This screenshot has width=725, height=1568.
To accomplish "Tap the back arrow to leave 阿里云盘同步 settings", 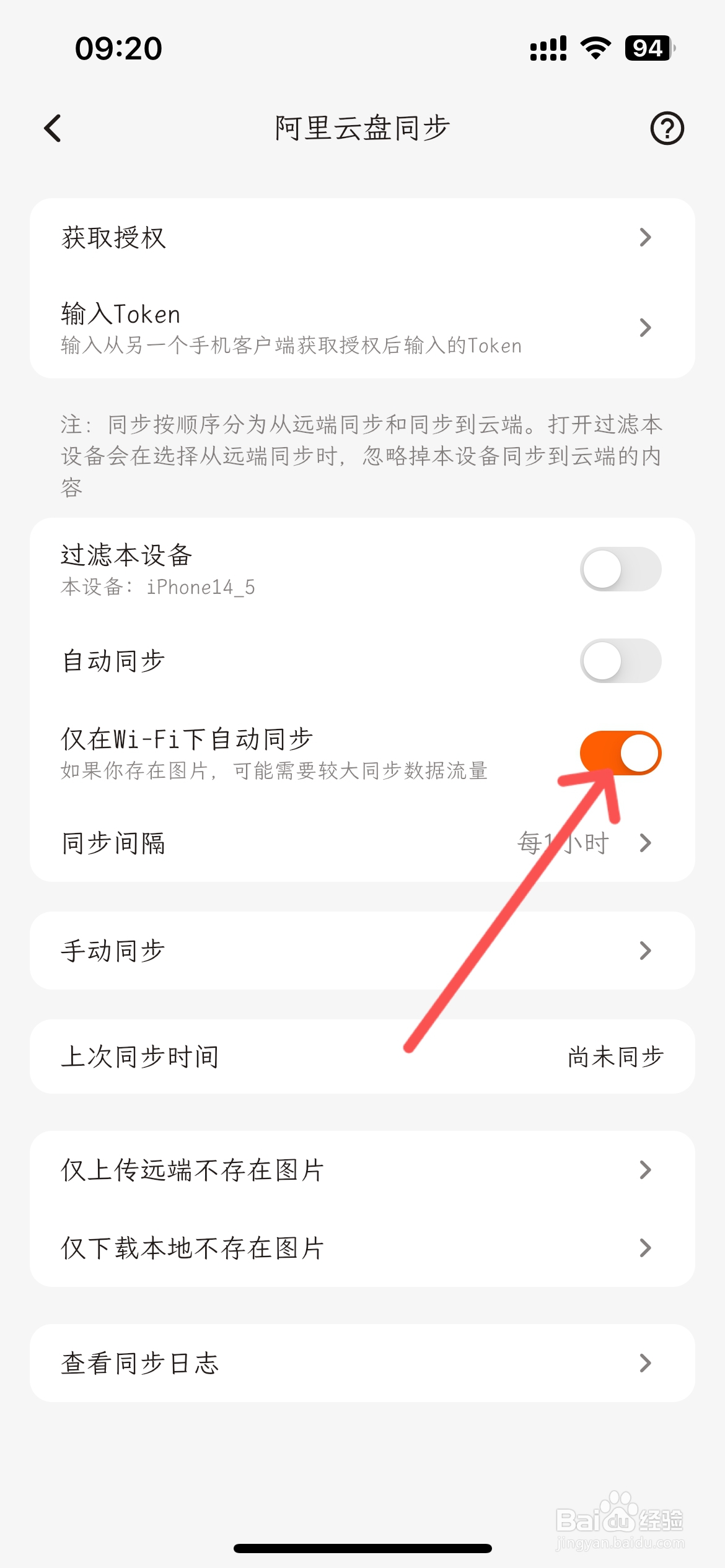I will pos(53,128).
